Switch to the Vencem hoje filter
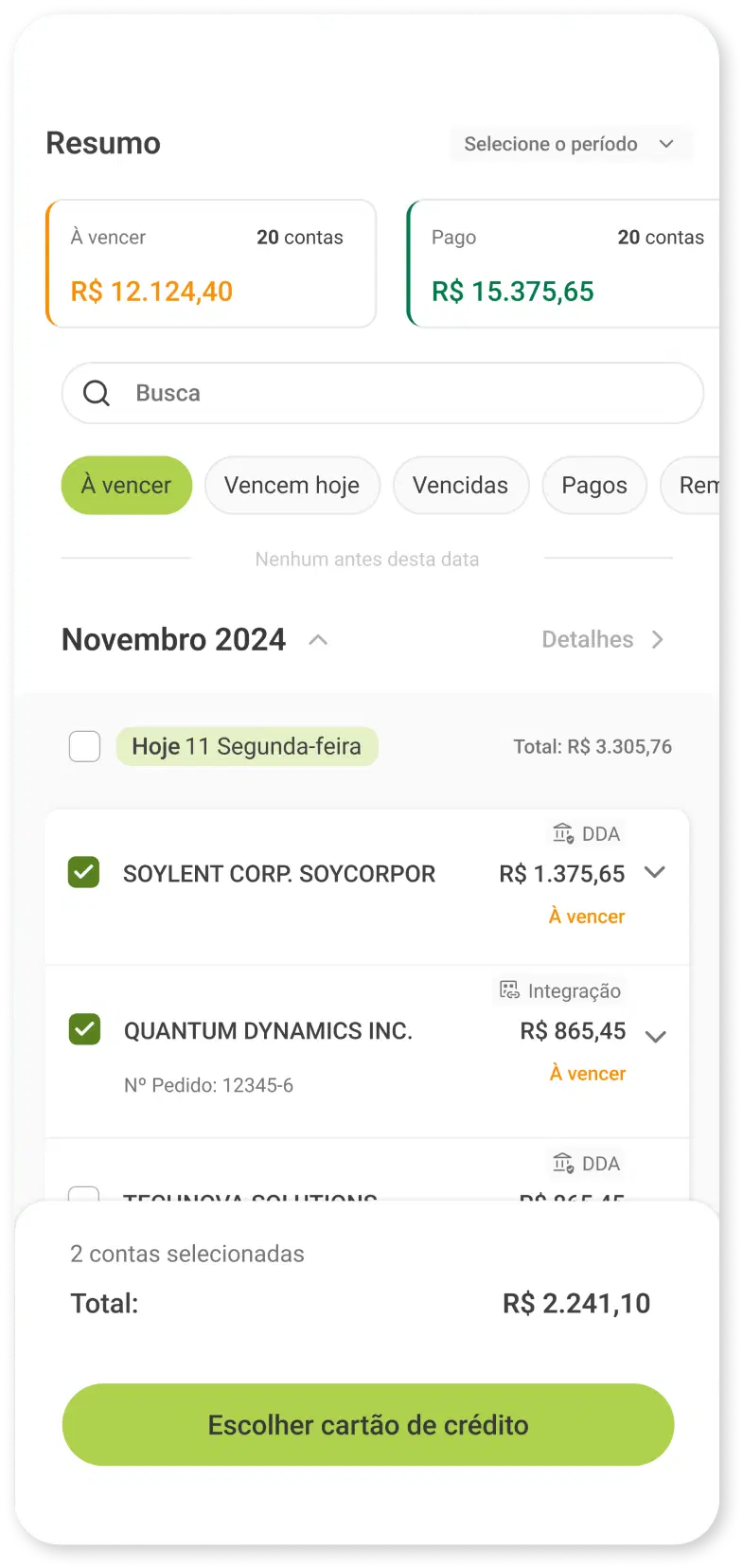The width and height of the screenshot is (743, 1568). click(x=292, y=486)
